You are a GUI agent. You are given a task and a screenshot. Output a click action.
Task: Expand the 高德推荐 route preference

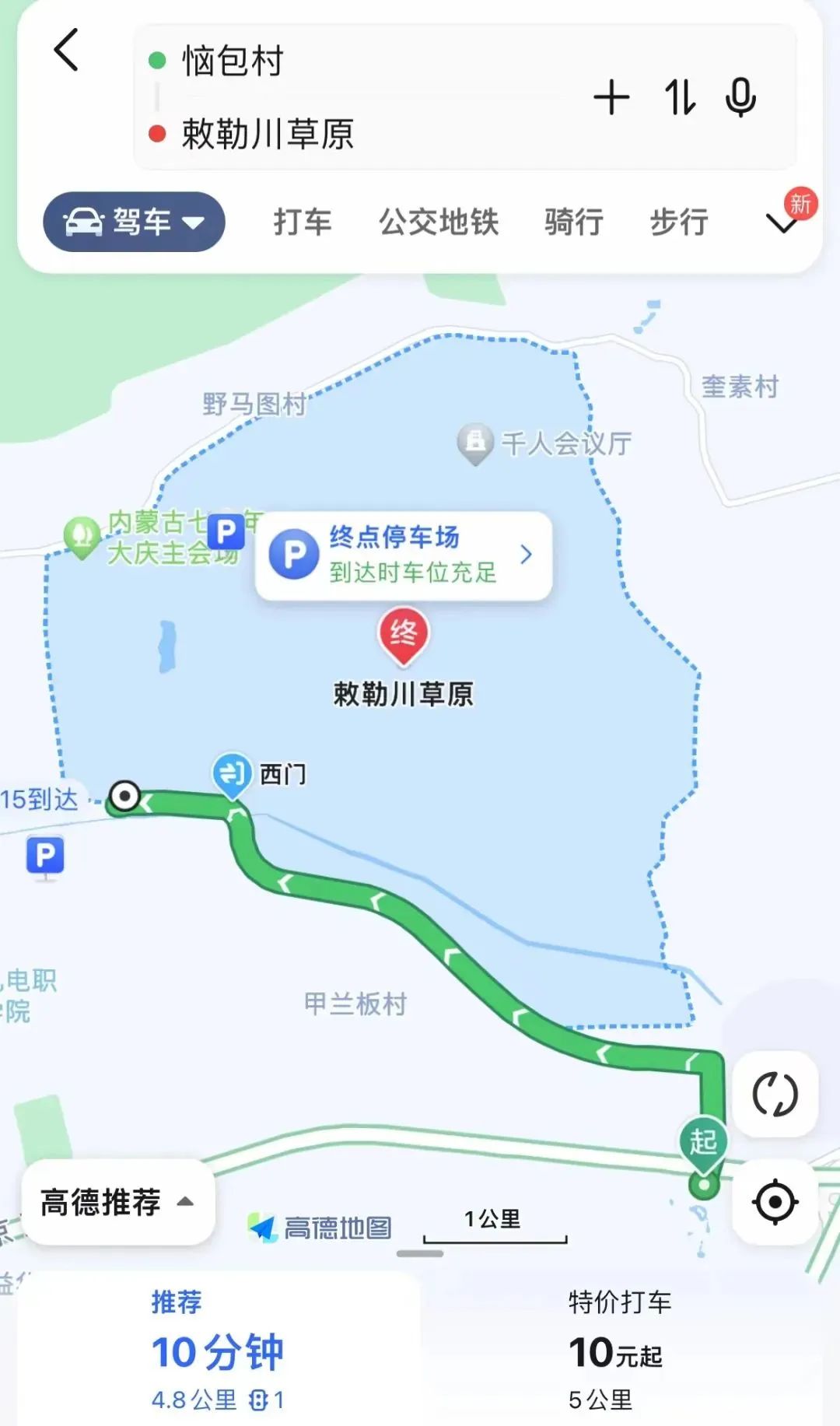coord(117,1202)
